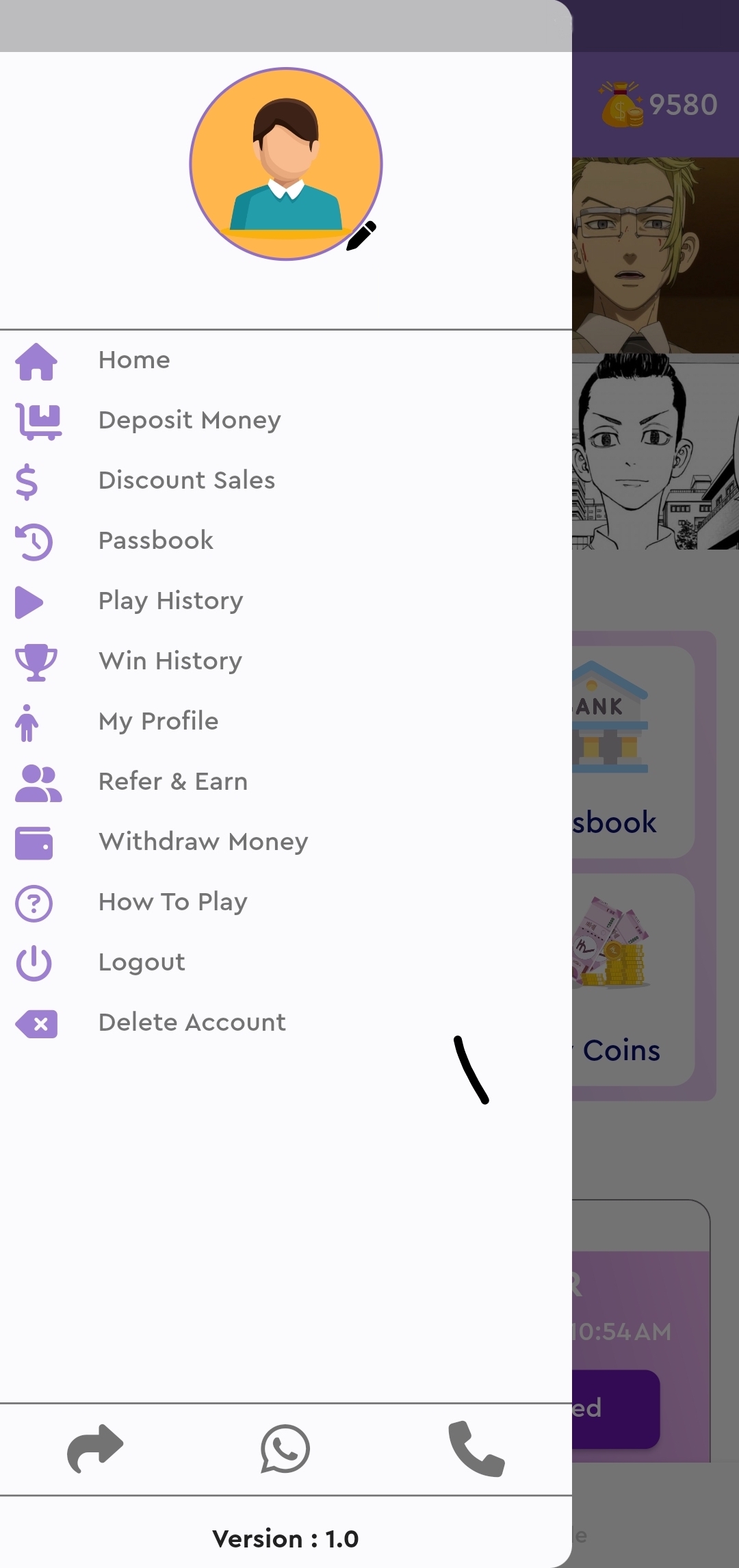
Task: Open Deposit Money
Action: (x=190, y=420)
